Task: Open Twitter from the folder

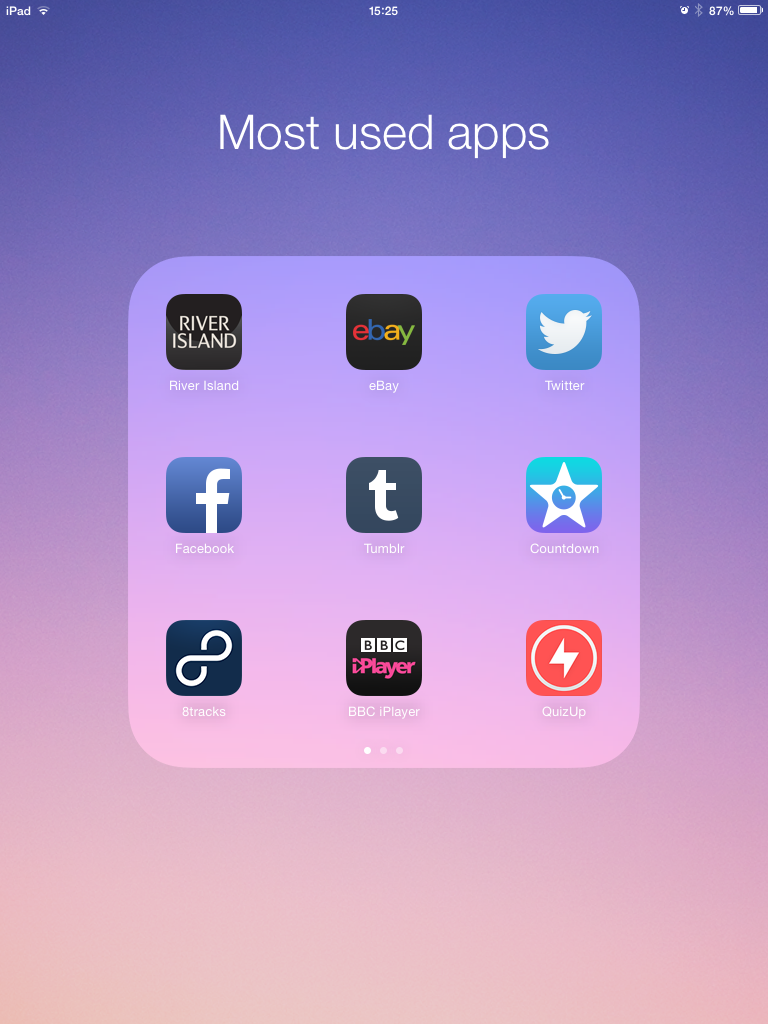Action: 564,332
